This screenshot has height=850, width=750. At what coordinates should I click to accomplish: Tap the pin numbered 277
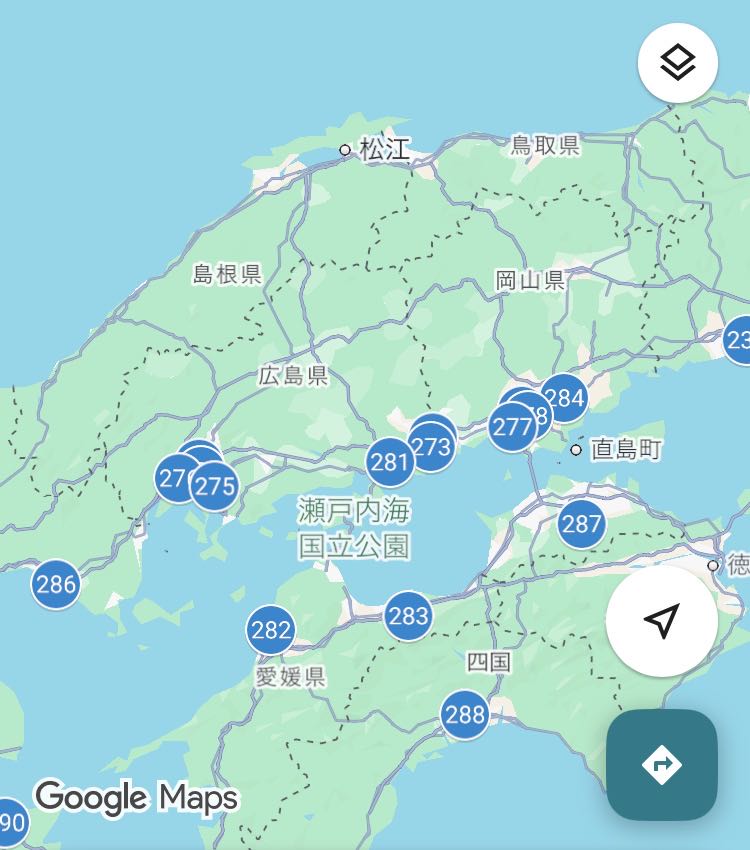pos(511,428)
